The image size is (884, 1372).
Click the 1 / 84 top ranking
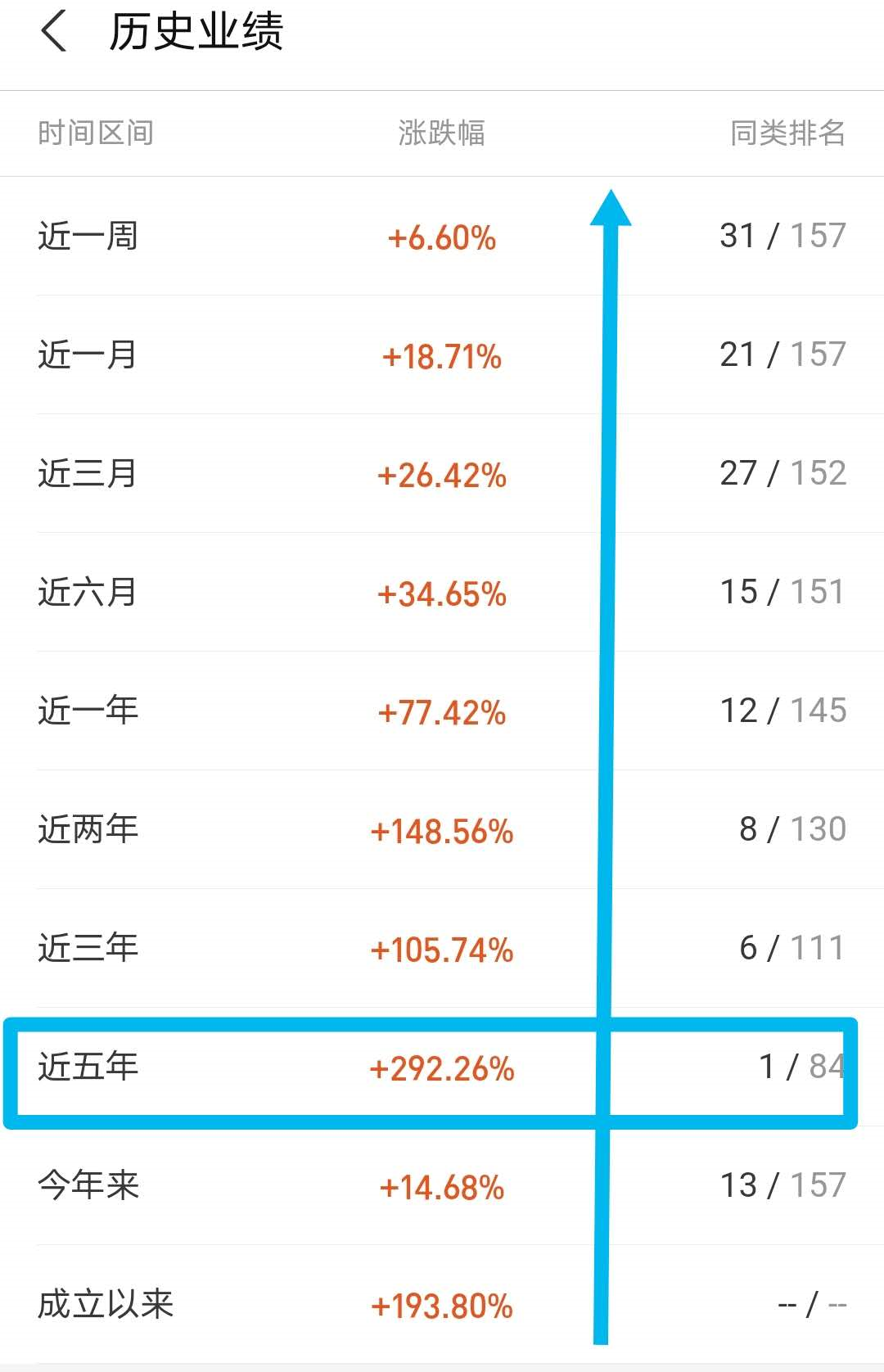pos(798,1066)
